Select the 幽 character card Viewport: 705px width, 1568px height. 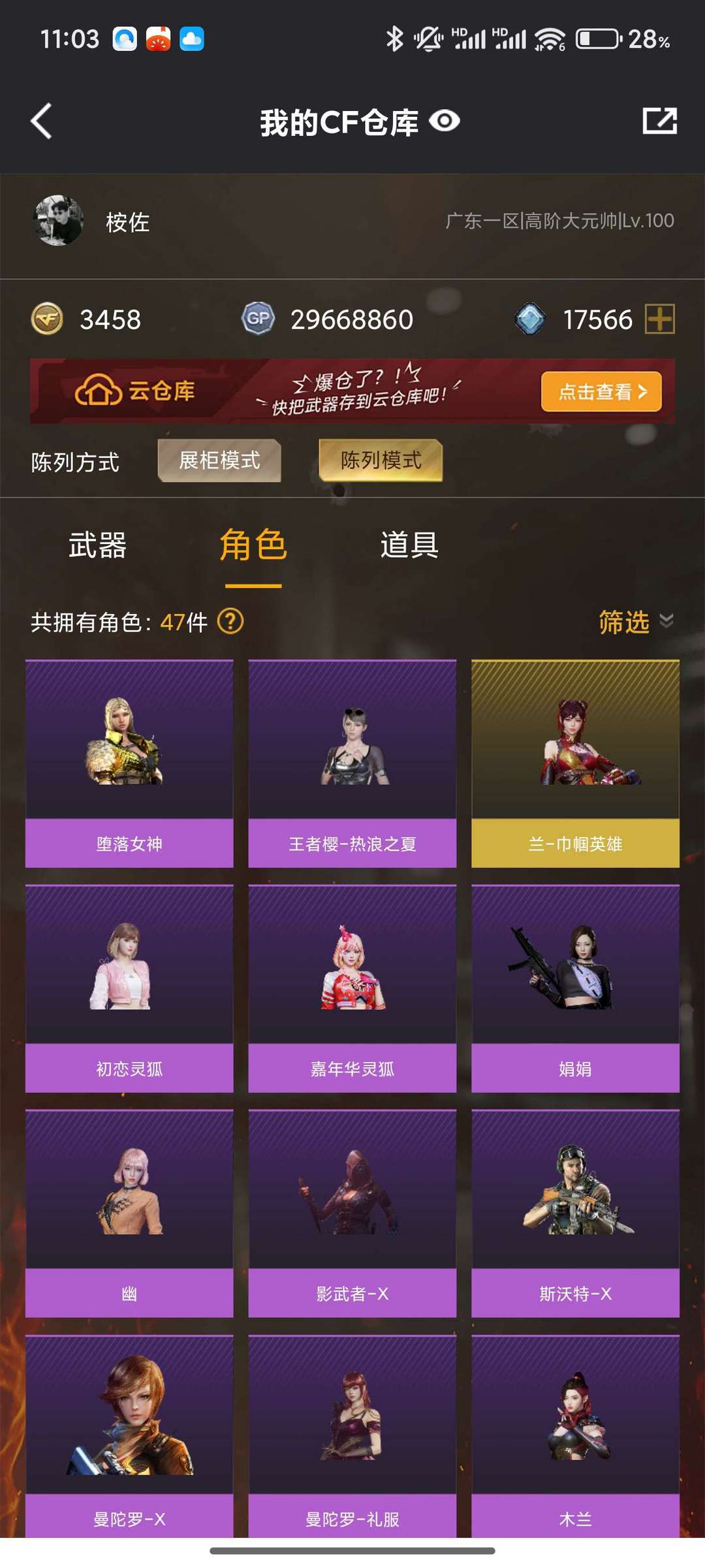tap(129, 1213)
